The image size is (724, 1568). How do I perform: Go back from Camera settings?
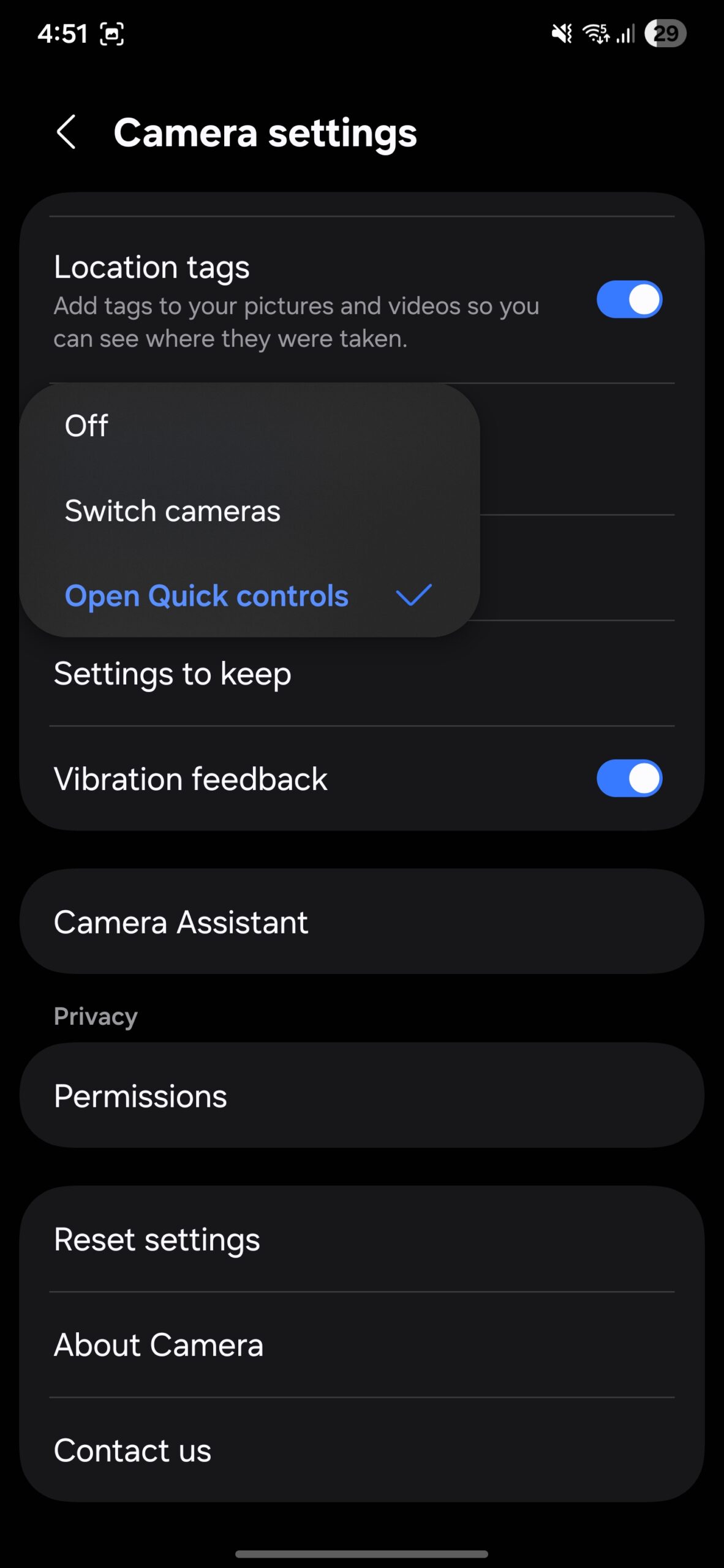(x=66, y=132)
